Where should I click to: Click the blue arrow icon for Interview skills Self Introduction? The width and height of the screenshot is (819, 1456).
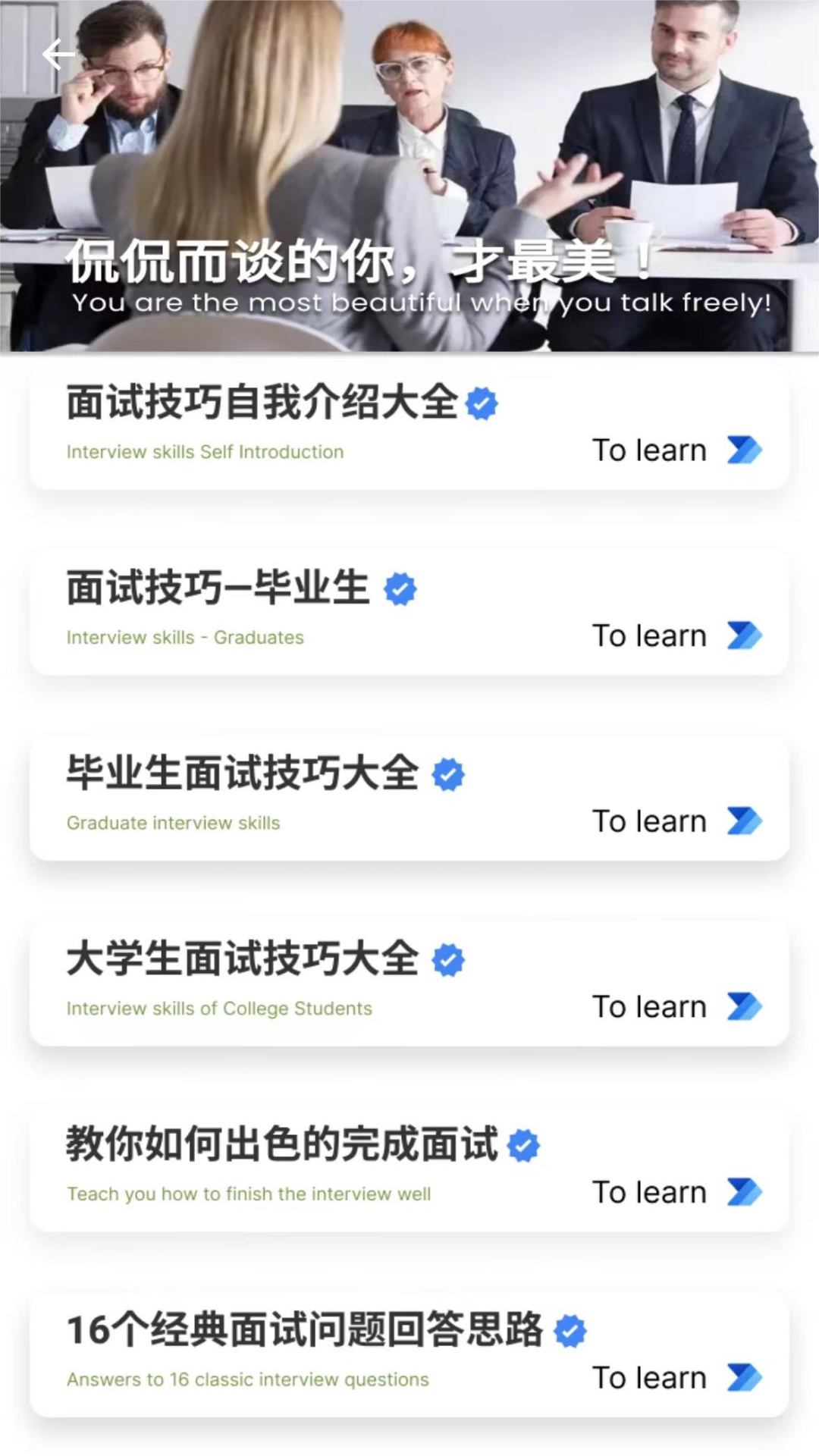[744, 449]
